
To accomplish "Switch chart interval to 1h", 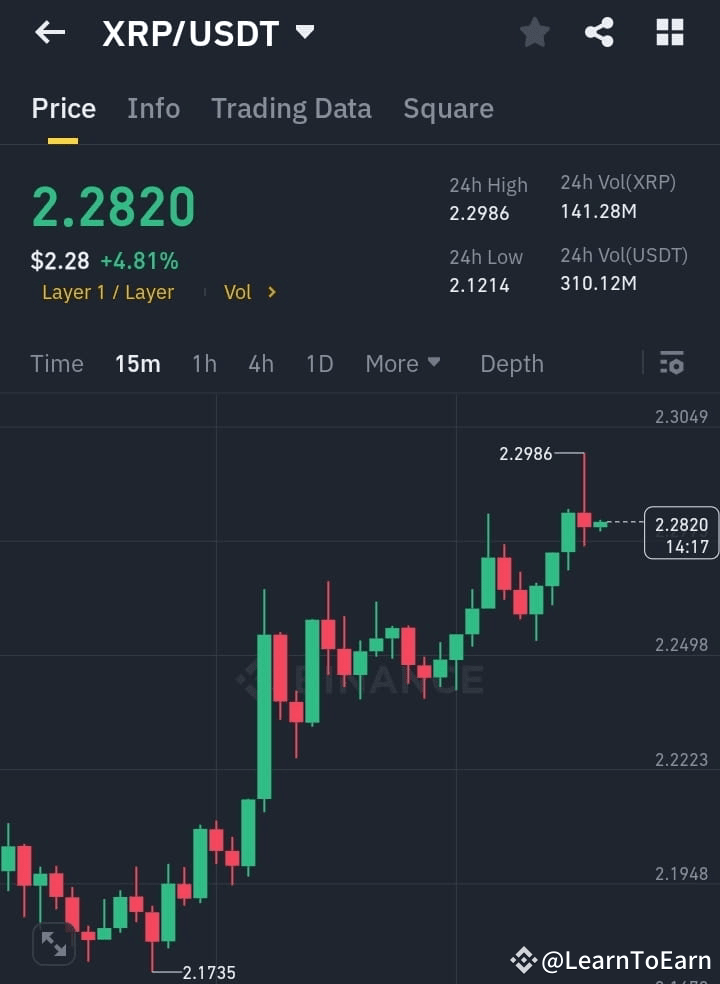I will 204,364.
